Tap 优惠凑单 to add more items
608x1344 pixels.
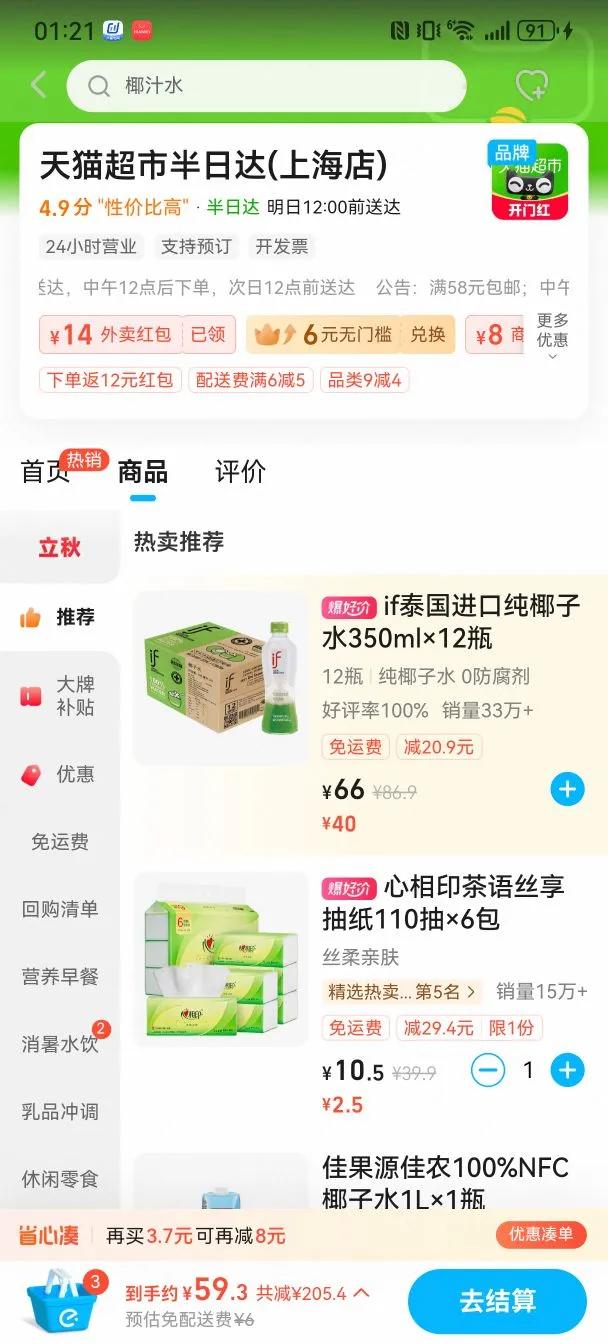click(541, 1235)
